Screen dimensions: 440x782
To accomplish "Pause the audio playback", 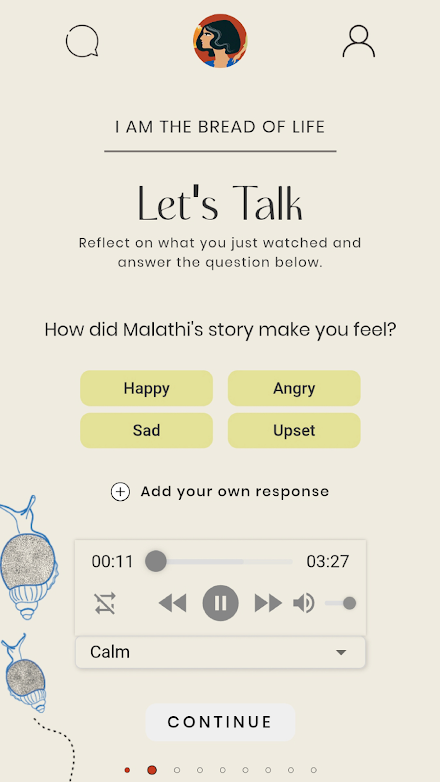I will tap(220, 603).
